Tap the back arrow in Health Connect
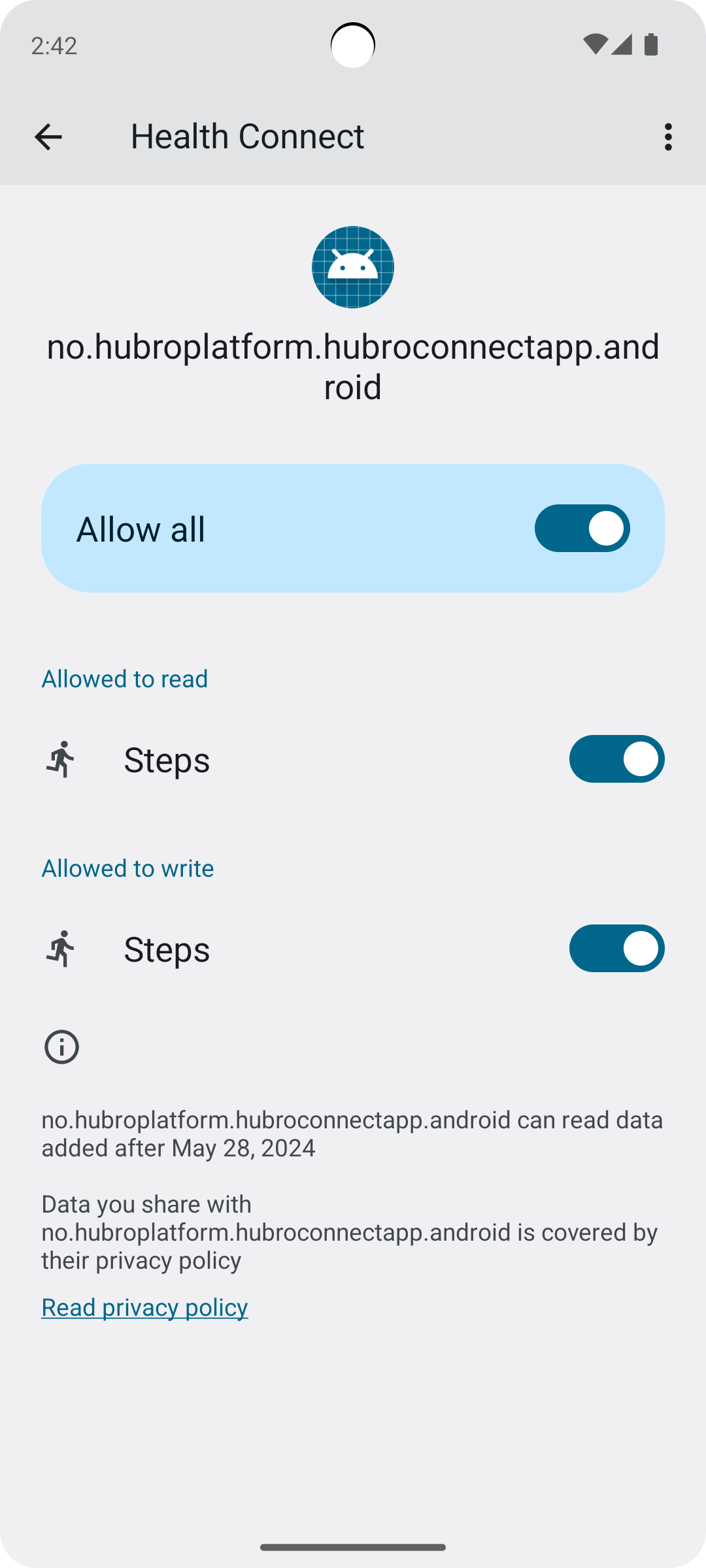This screenshot has width=706, height=1568. point(49,137)
